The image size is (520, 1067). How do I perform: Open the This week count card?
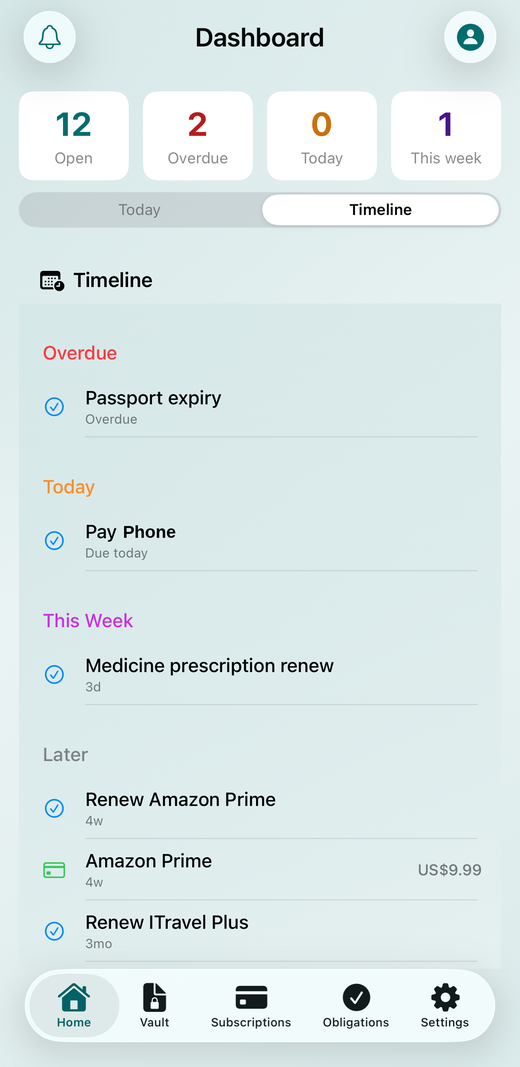coord(446,136)
